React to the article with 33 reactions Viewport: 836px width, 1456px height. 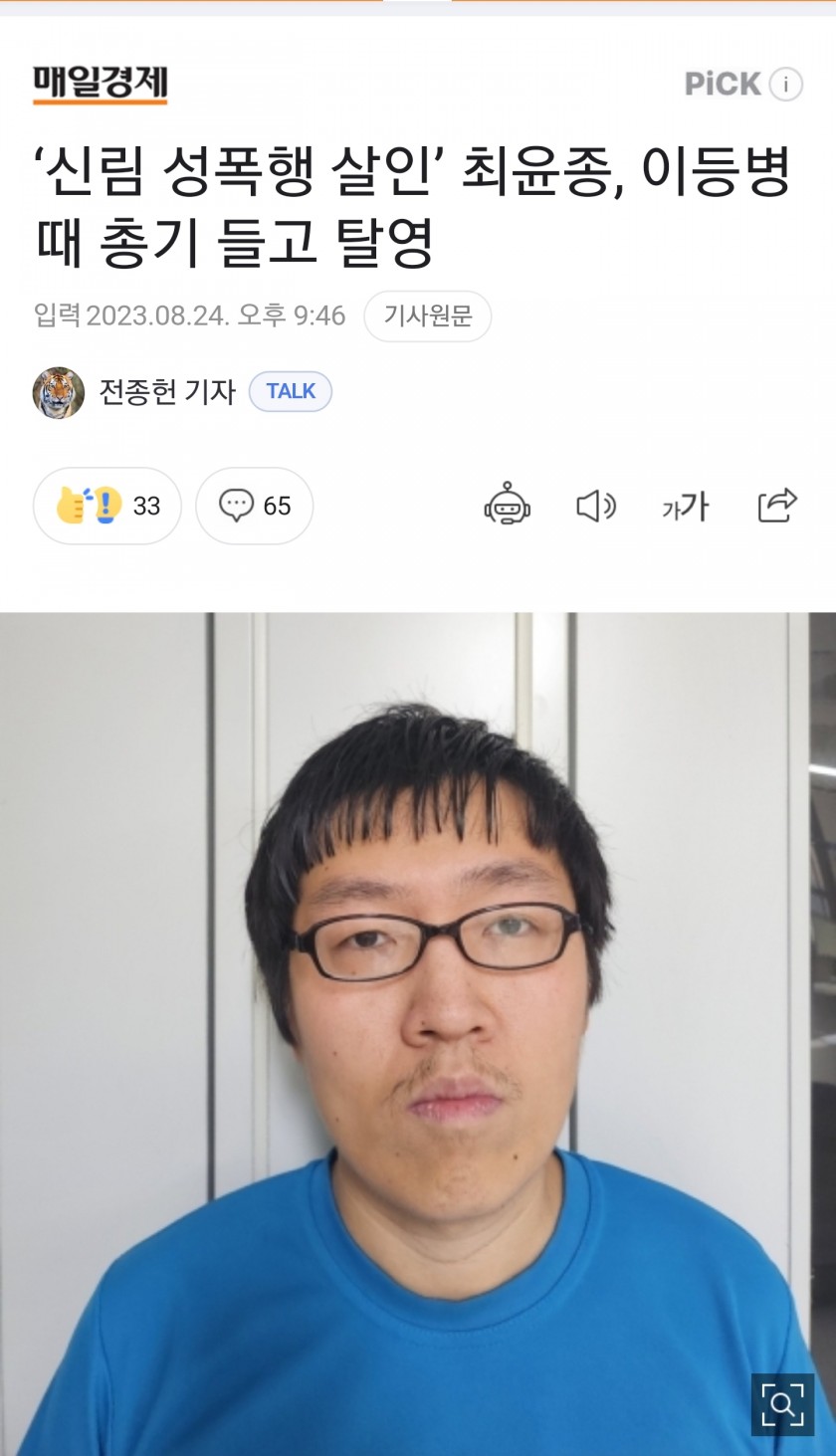[107, 506]
